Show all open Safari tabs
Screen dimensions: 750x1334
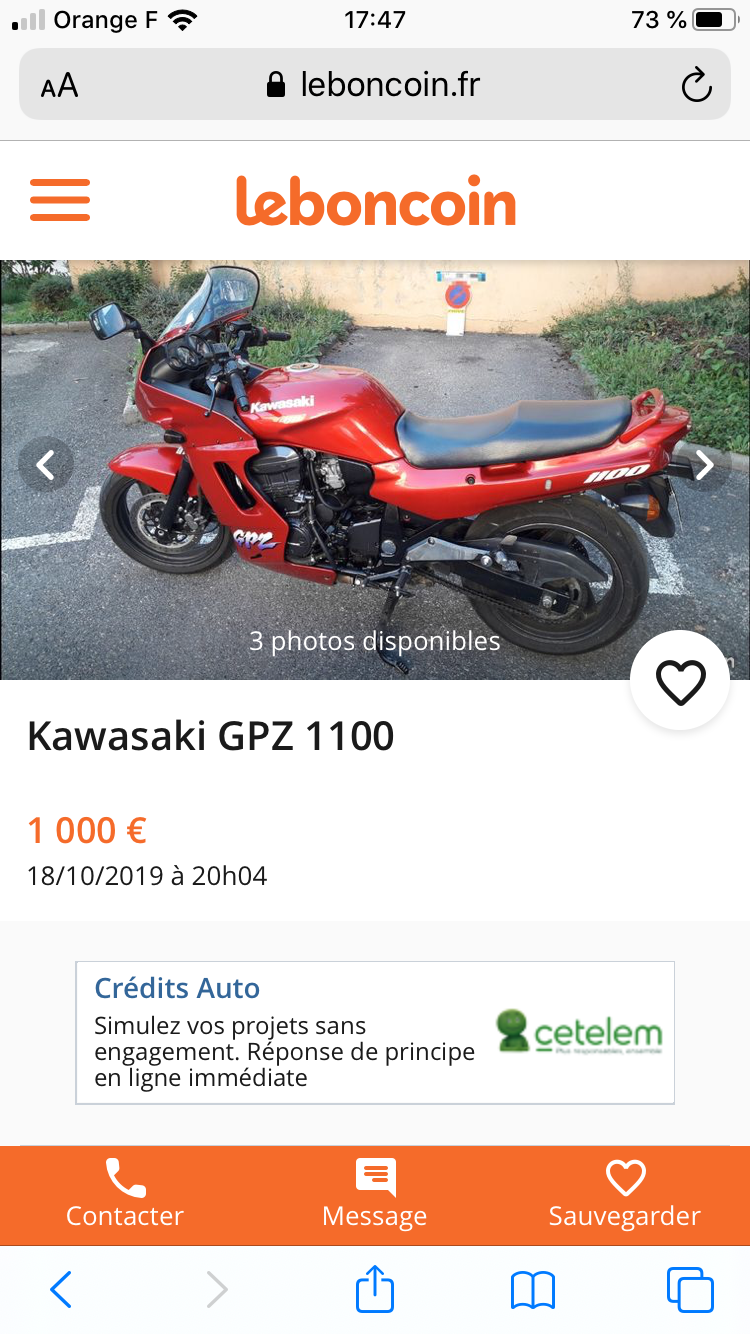click(690, 1290)
